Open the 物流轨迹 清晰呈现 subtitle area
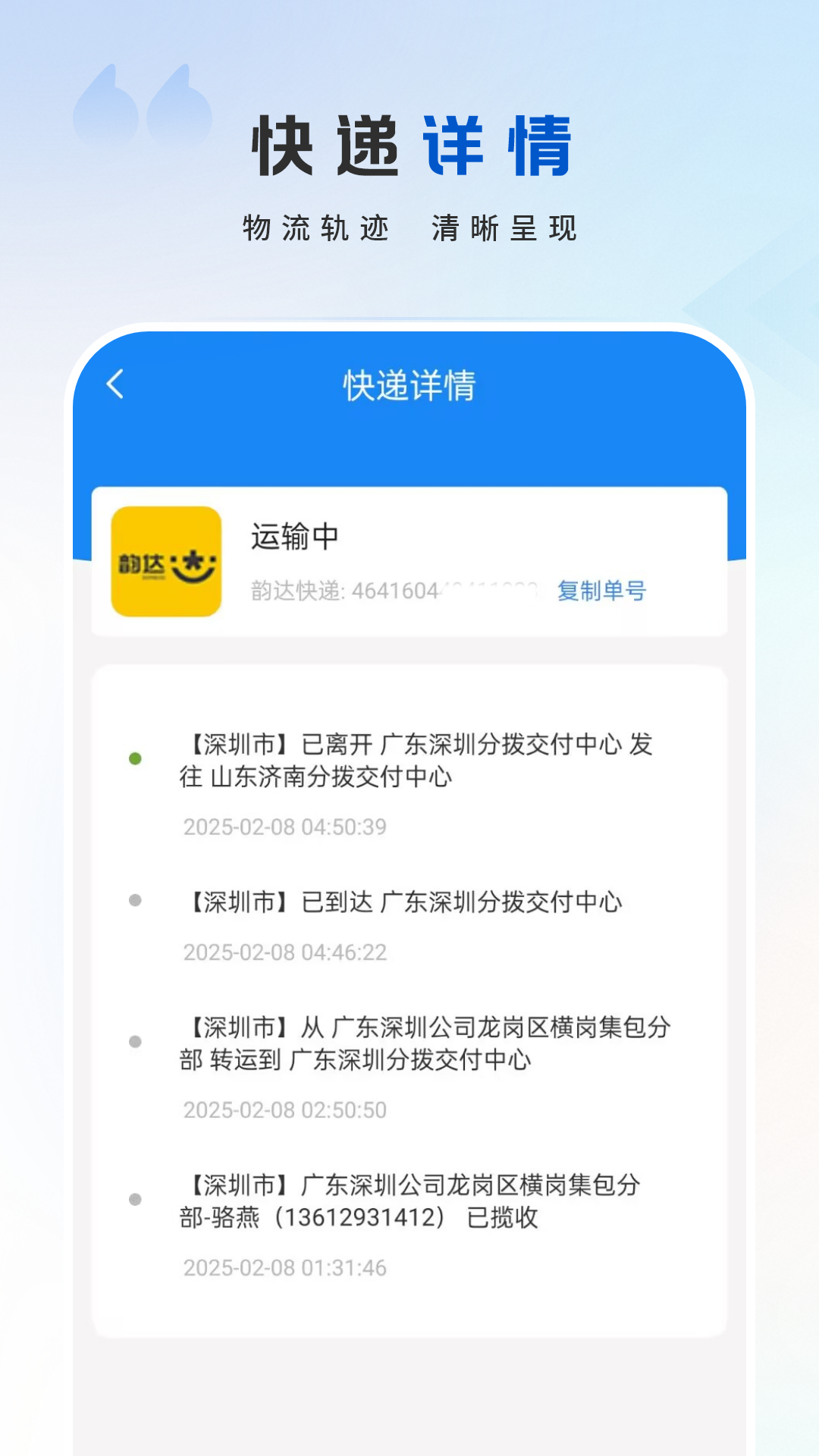This screenshot has width=819, height=1456. 409,230
